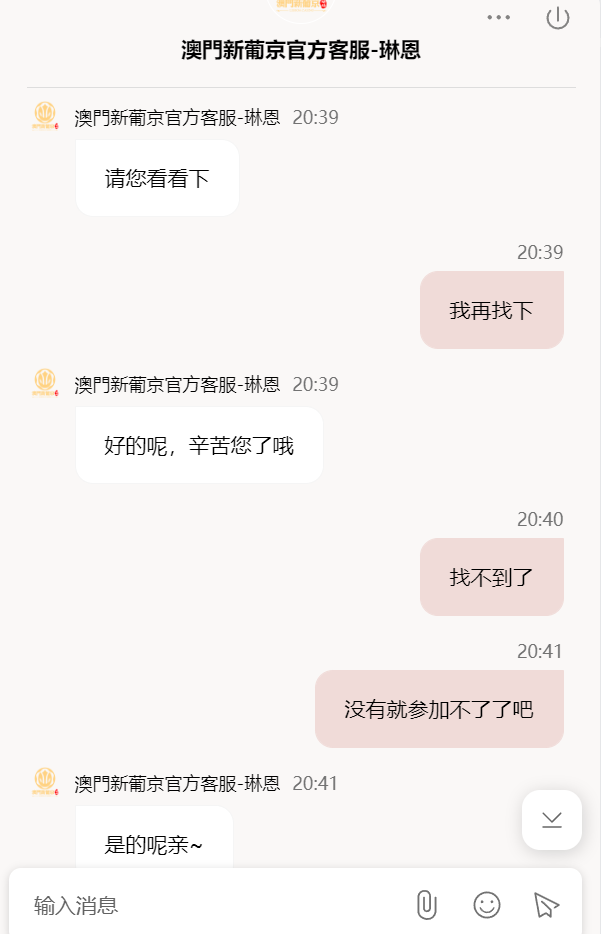Tap the power icon to end chat
This screenshot has width=601, height=934.
coord(558,18)
